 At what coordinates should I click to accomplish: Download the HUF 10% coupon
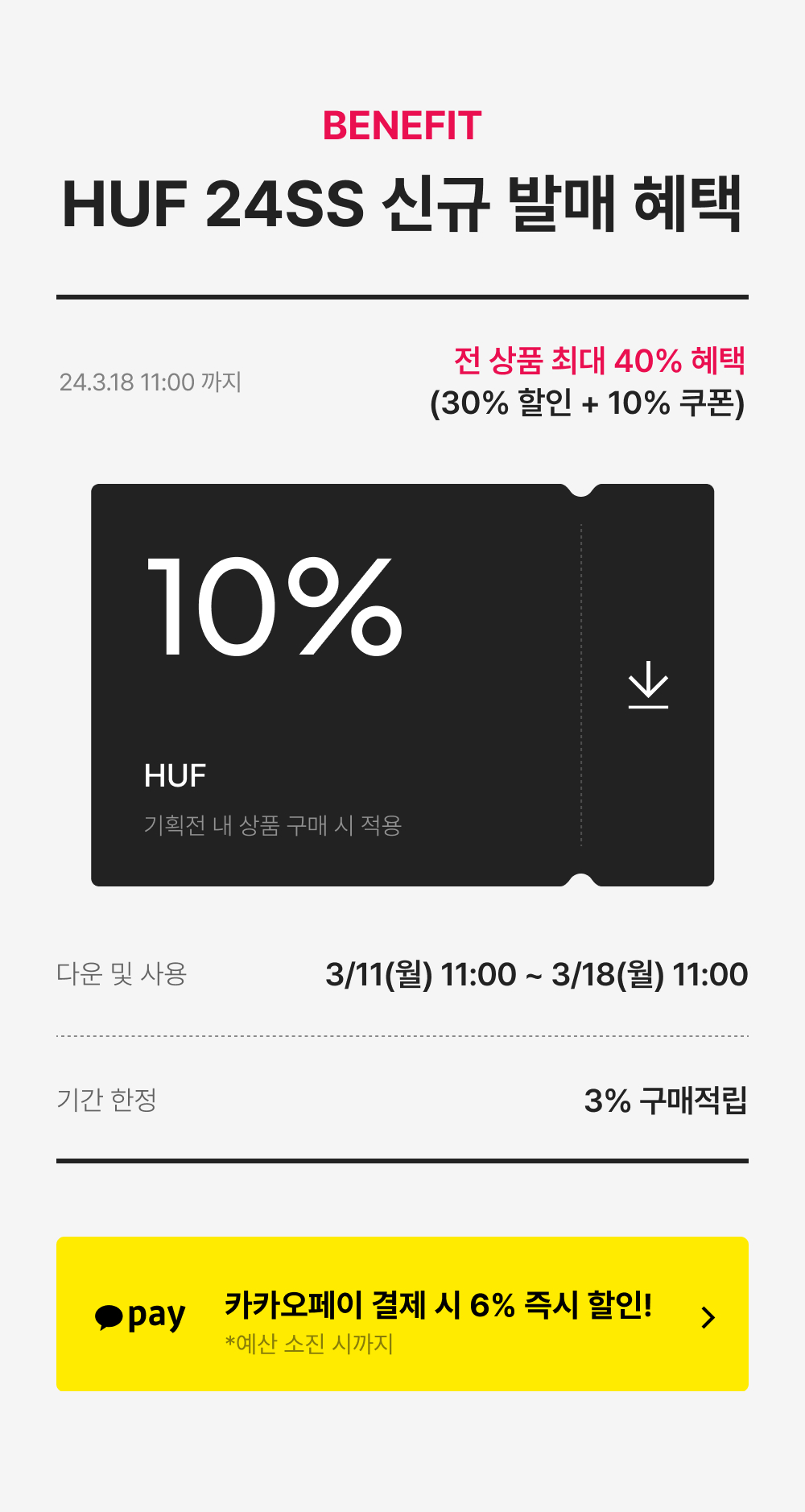[648, 685]
